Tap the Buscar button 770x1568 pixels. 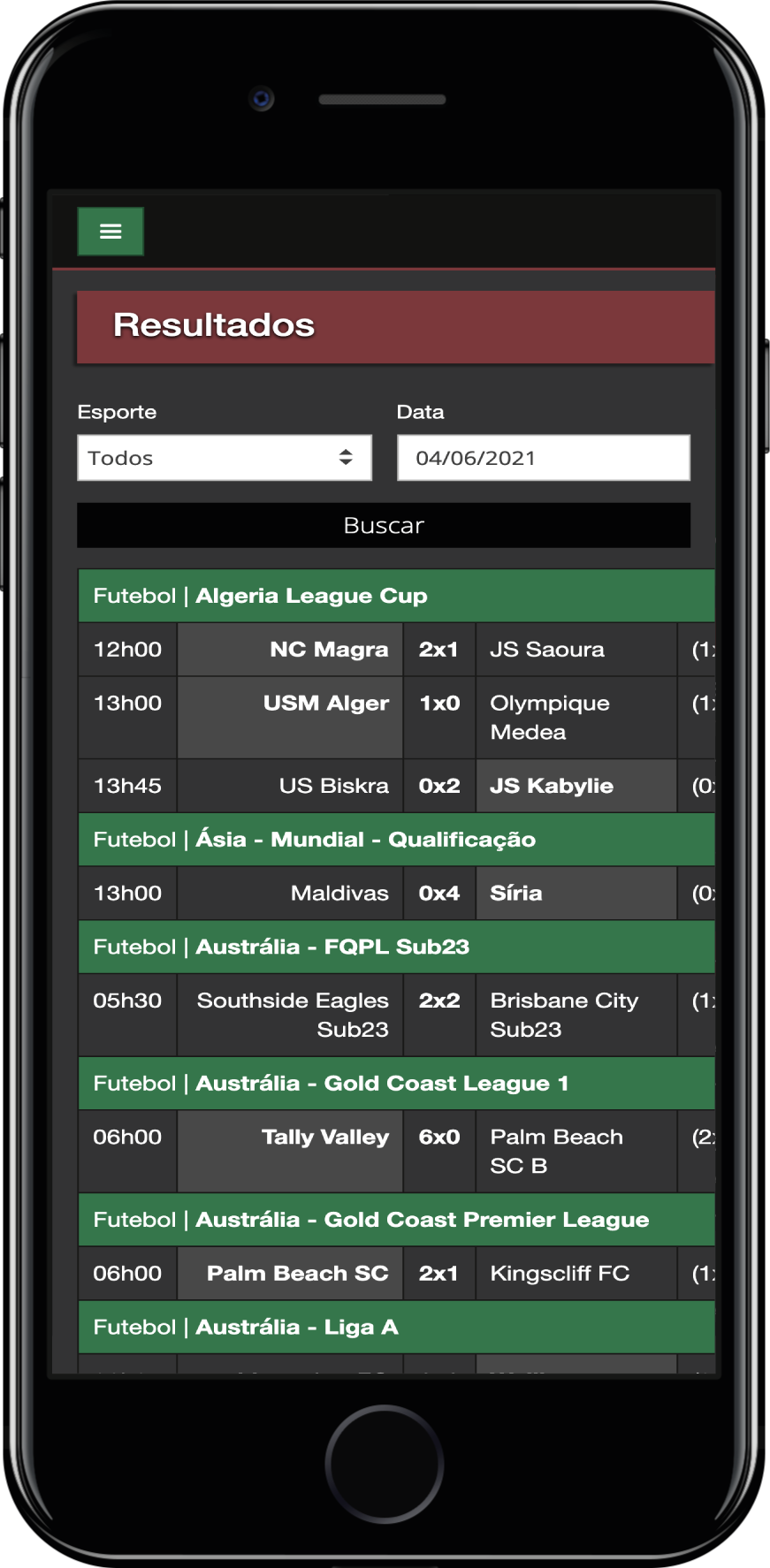(384, 526)
